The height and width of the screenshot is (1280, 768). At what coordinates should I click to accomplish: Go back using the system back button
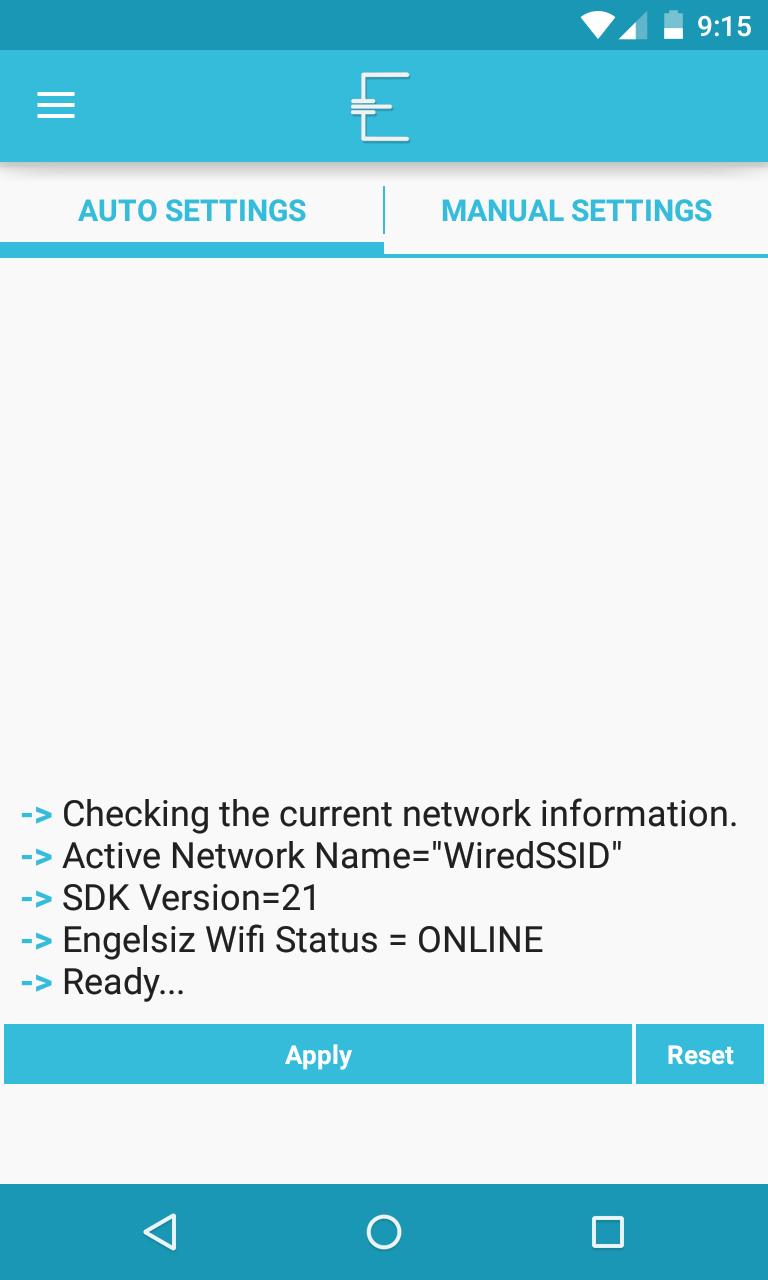[x=160, y=1232]
